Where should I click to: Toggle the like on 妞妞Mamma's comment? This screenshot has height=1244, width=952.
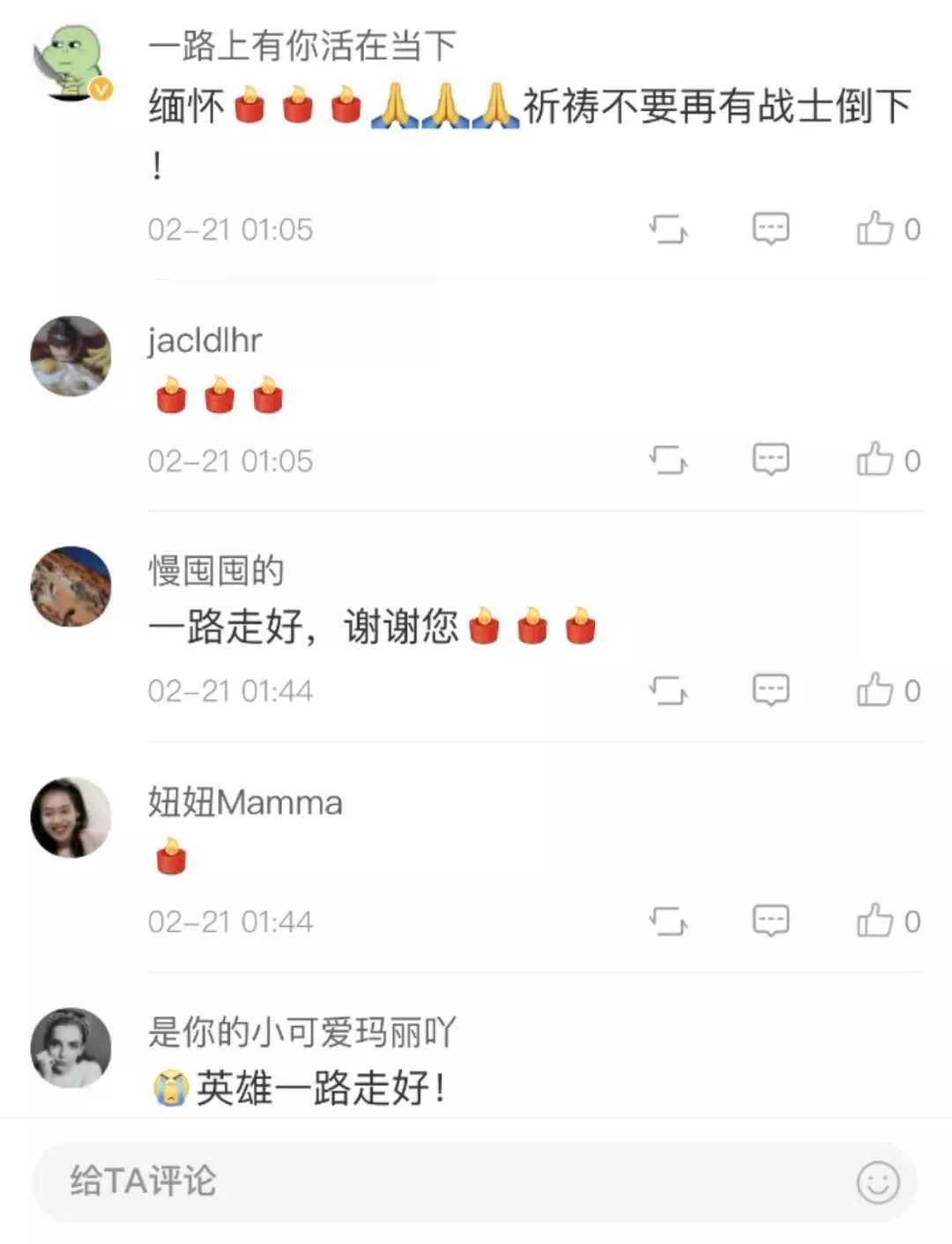click(x=876, y=920)
